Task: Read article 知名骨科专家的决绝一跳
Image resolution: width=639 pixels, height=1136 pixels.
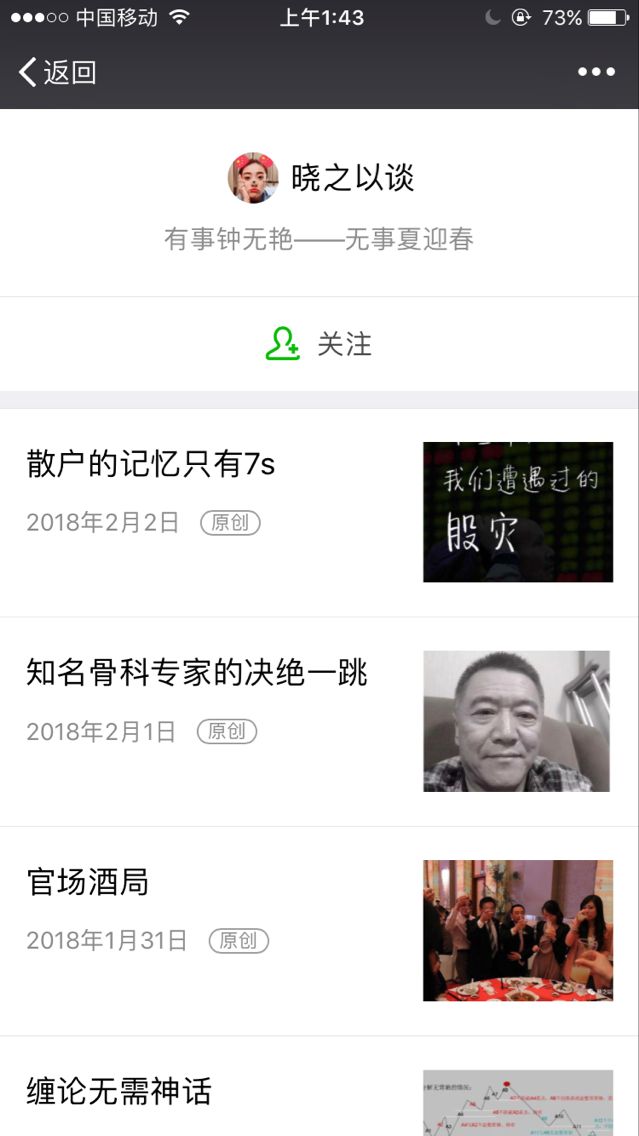Action: coord(319,722)
